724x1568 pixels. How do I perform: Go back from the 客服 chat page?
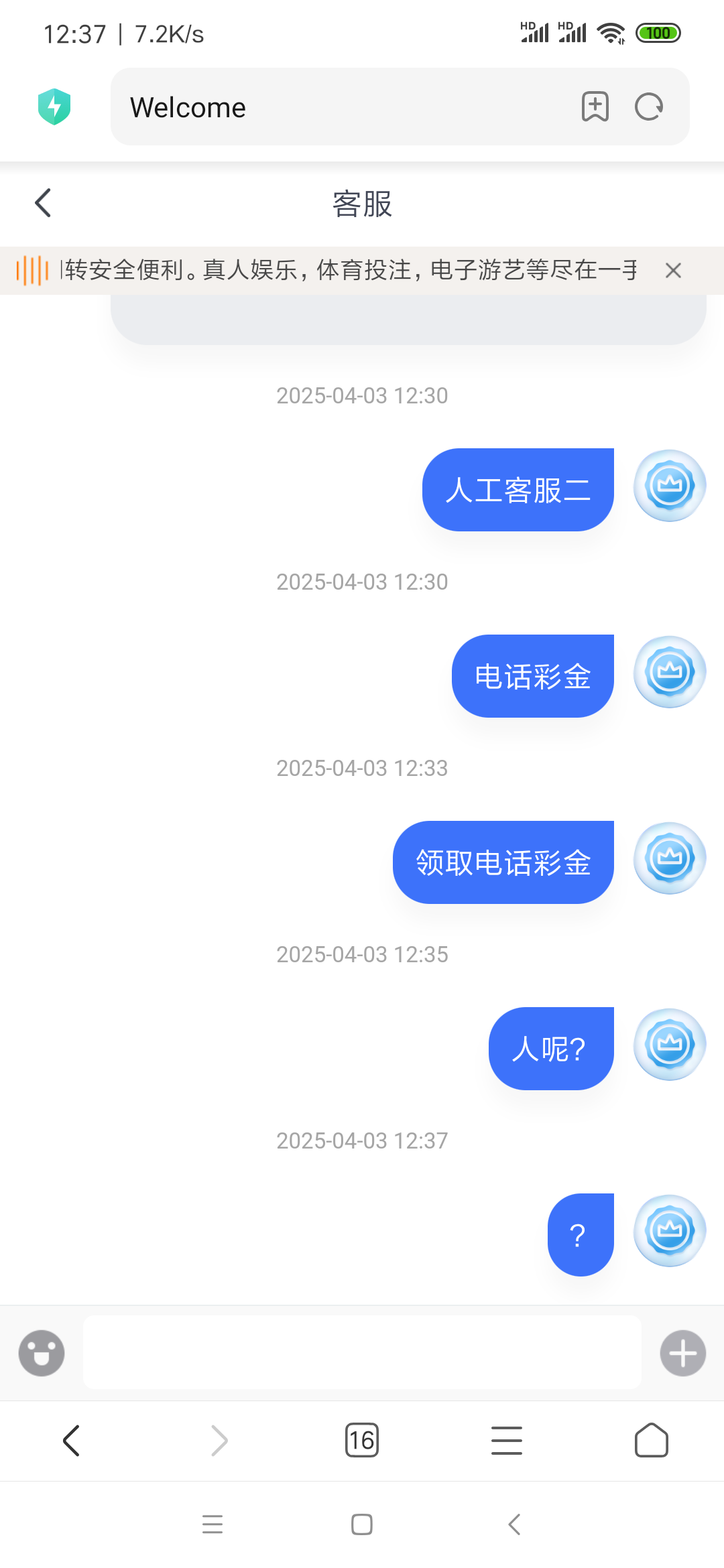pyautogui.click(x=43, y=203)
